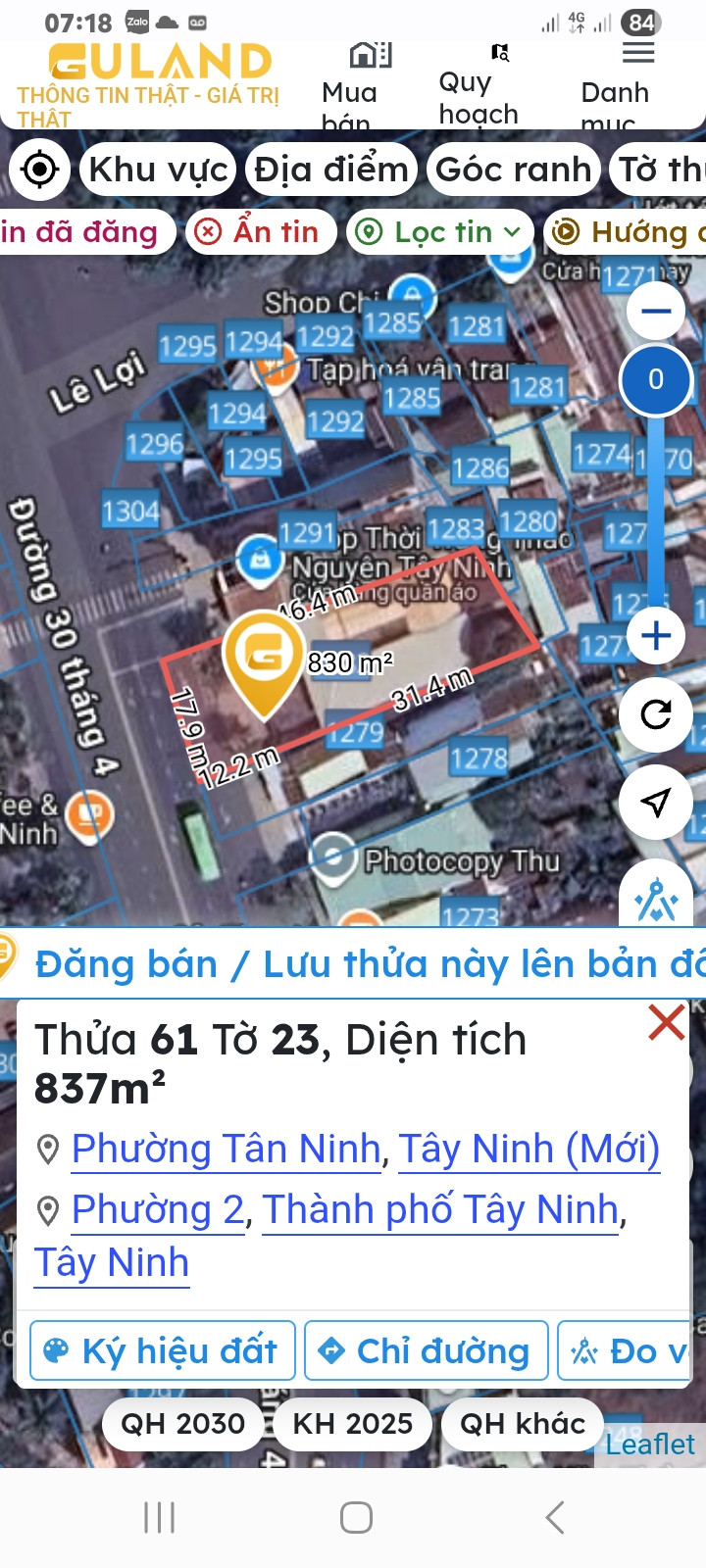Refresh the map view
Image resolution: width=706 pixels, height=1568 pixels.
point(655,714)
